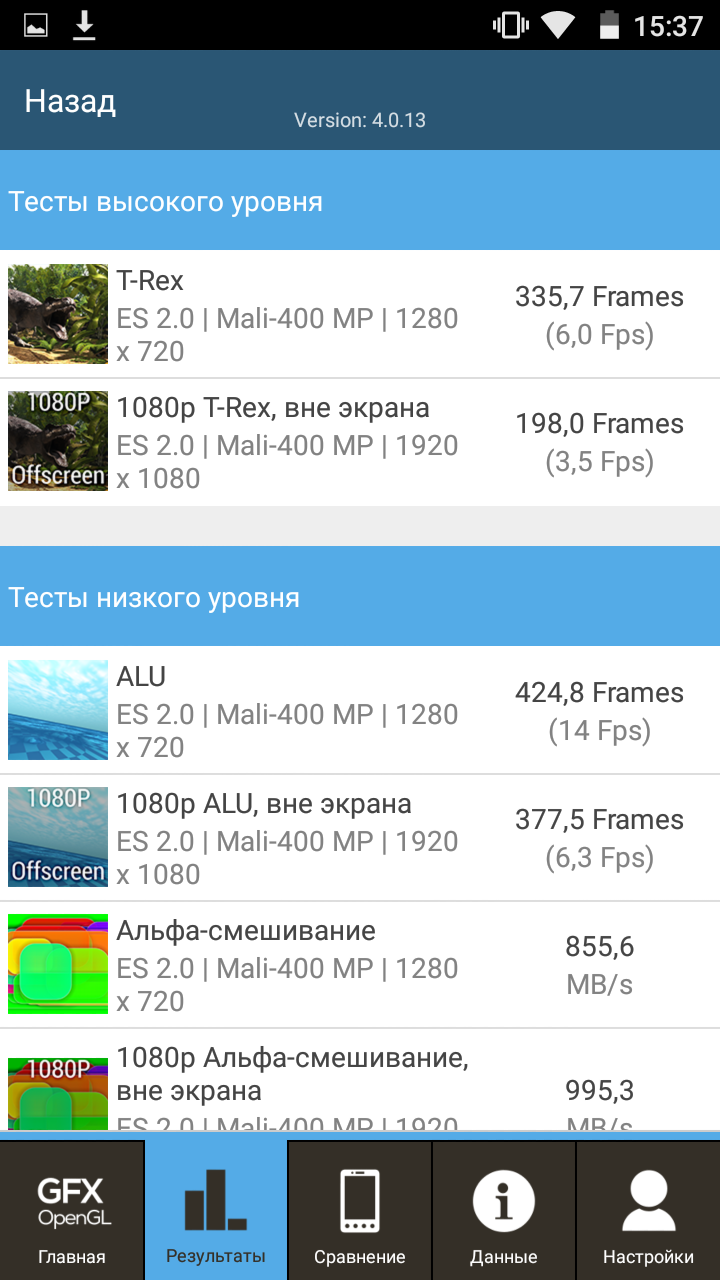Screen dimensions: 720x1280
Task: Open the Альфа-смешивание 1280 x 720 result
Action: pyautogui.click(x=360, y=965)
